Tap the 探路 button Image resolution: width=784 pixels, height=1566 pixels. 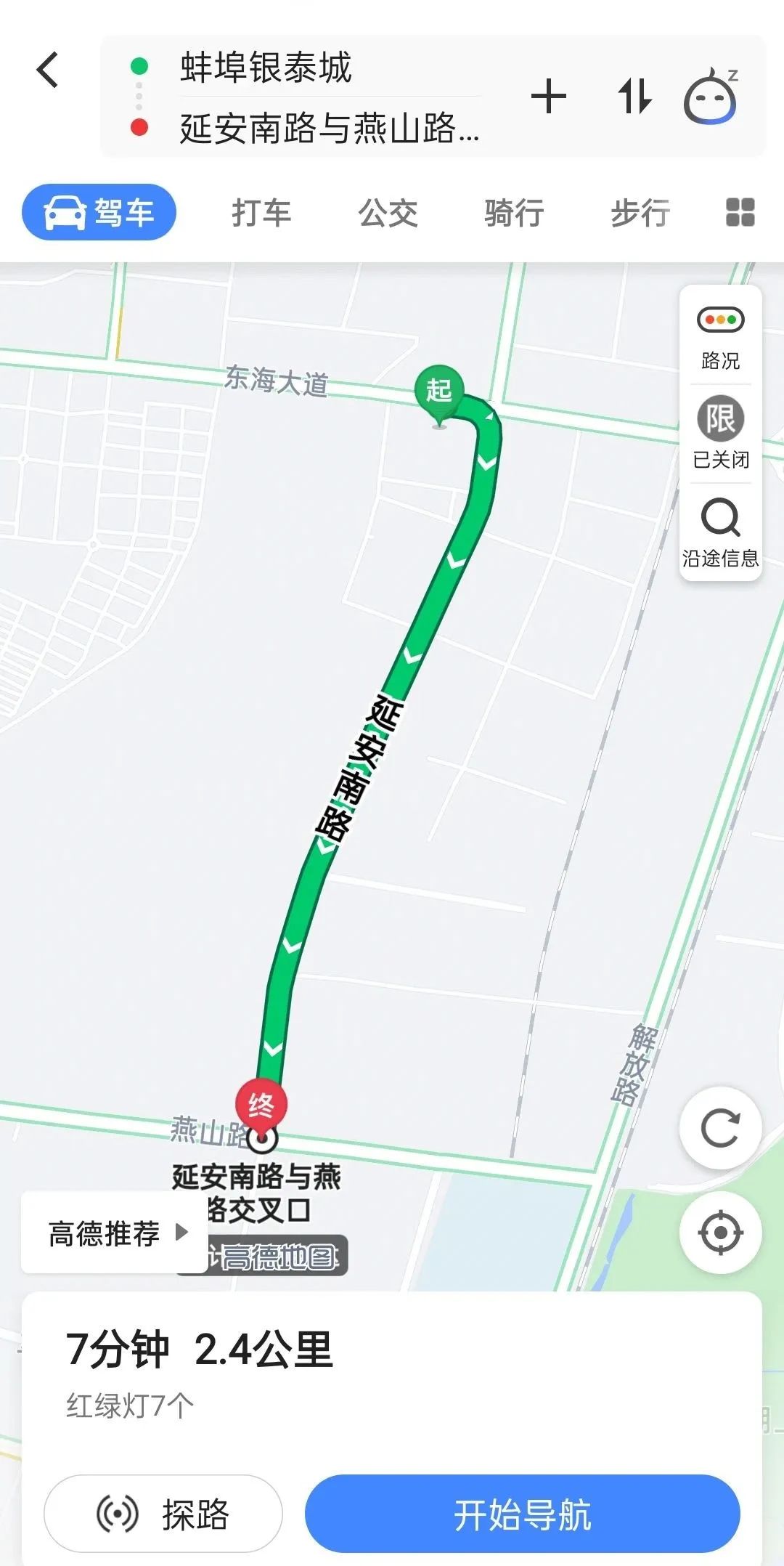pos(163,1514)
